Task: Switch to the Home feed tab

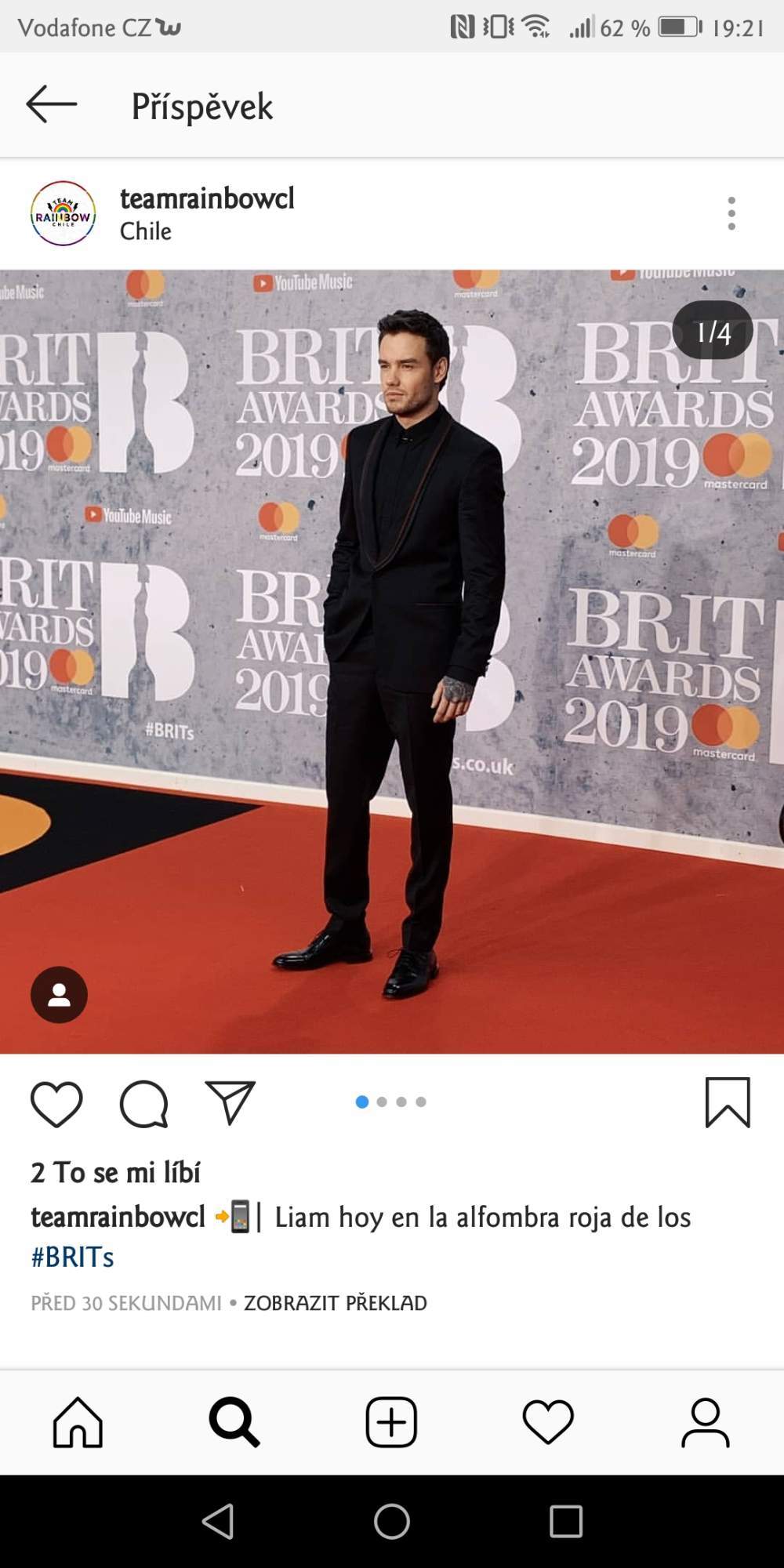Action: click(78, 1421)
